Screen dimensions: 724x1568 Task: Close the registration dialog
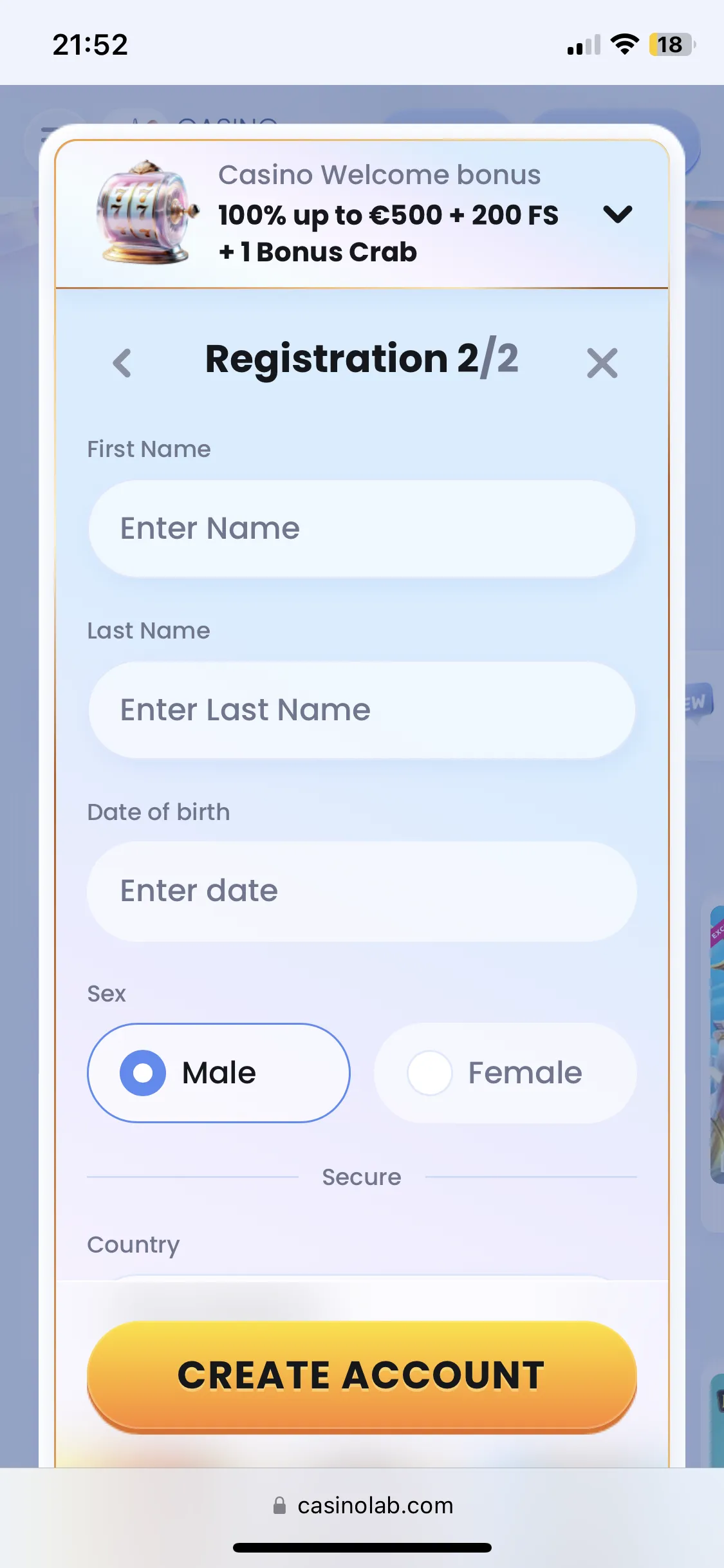tap(602, 362)
